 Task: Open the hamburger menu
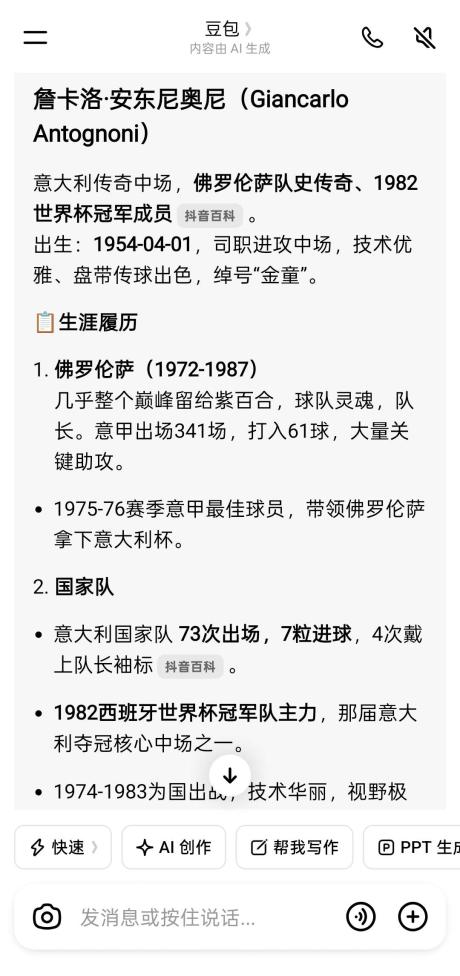35,37
